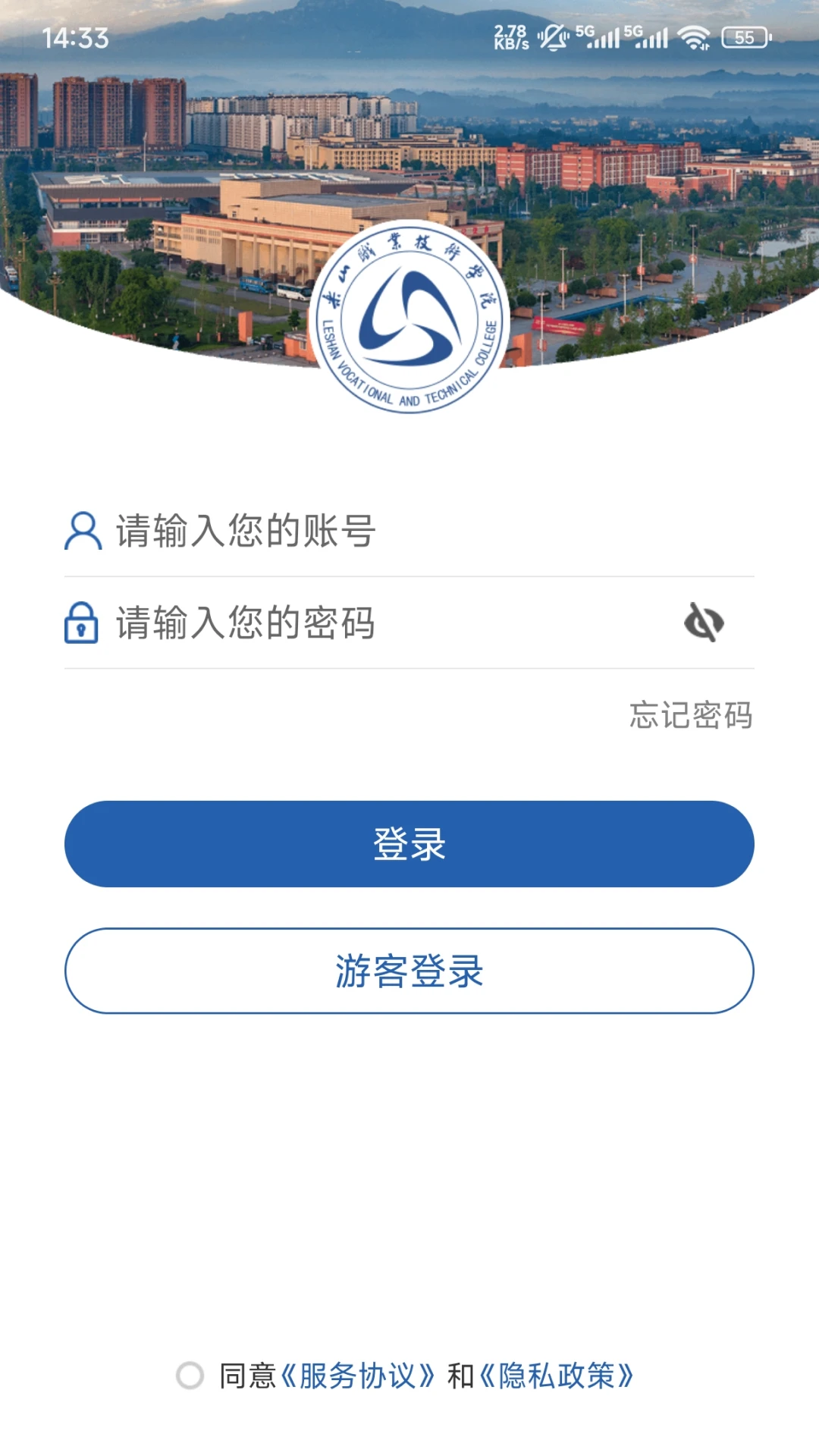Image resolution: width=819 pixels, height=1456 pixels.
Task: Enable the agreement consent radio button
Action: [189, 1377]
